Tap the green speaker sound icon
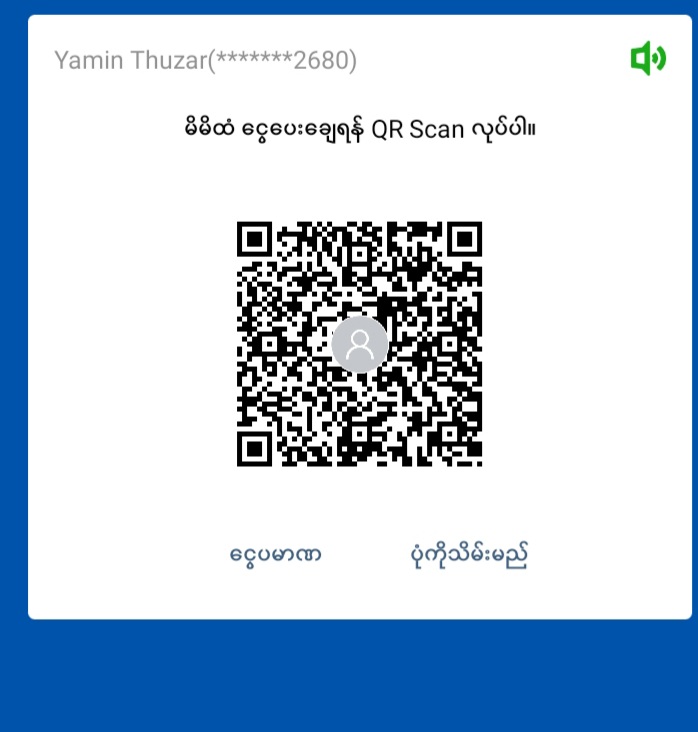Viewport: 698px width, 732px height. pyautogui.click(x=647, y=59)
